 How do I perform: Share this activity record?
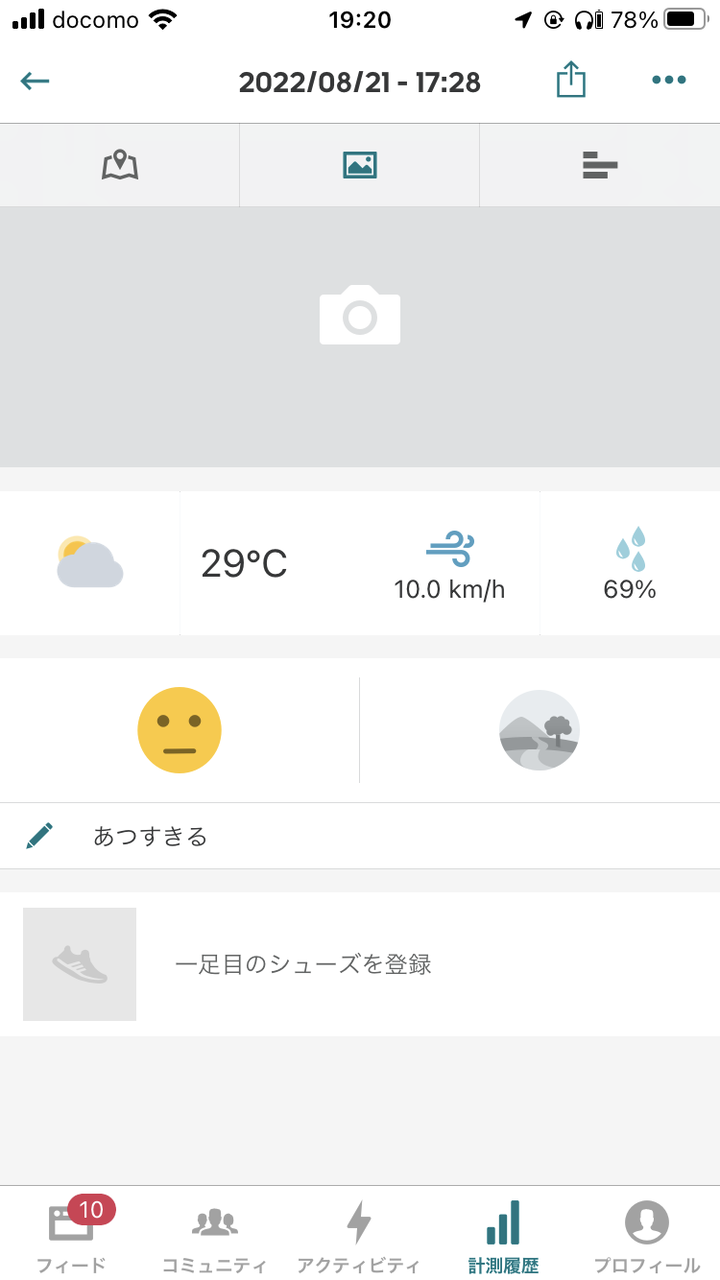570,80
